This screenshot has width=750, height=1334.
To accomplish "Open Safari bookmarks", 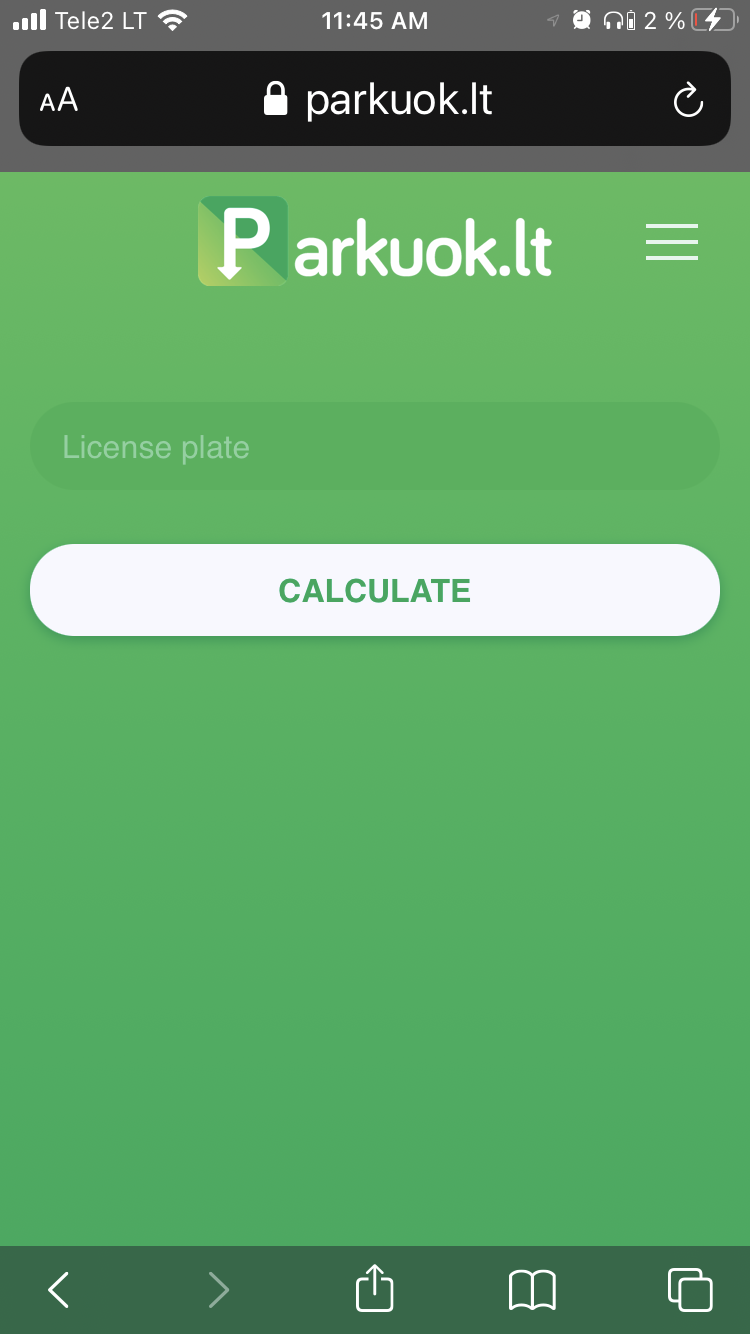I will [x=532, y=1290].
